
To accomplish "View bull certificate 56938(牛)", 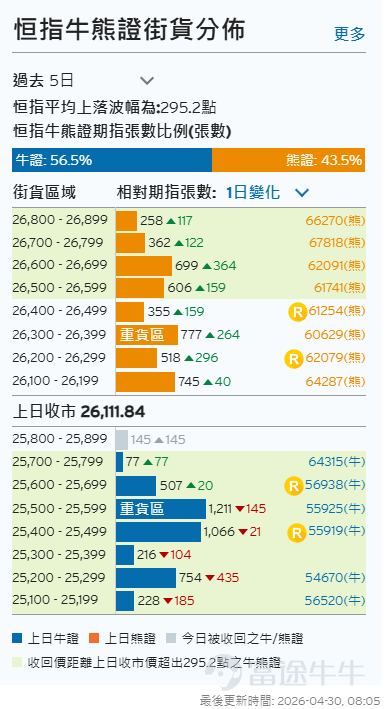I will (x=335, y=485).
